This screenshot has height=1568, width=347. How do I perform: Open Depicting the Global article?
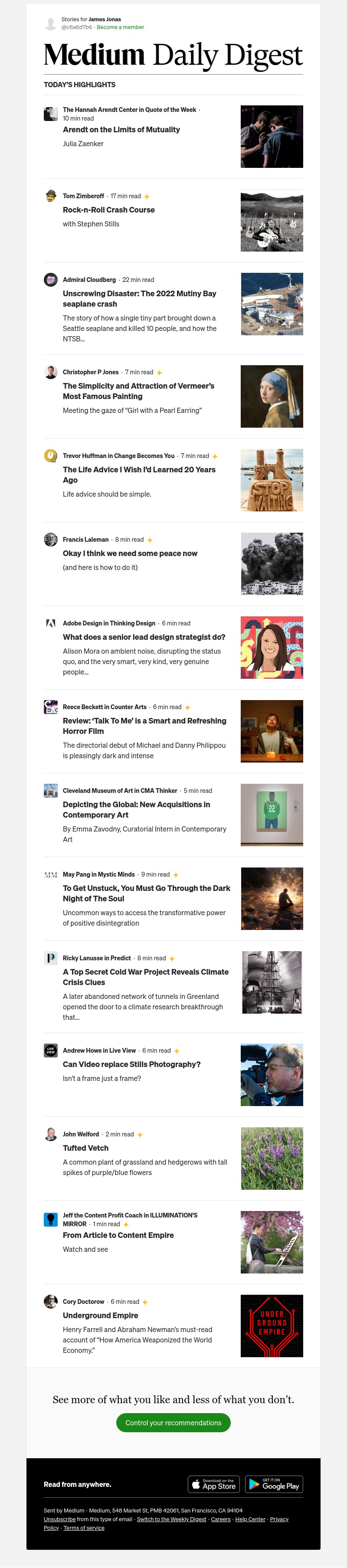pos(136,809)
